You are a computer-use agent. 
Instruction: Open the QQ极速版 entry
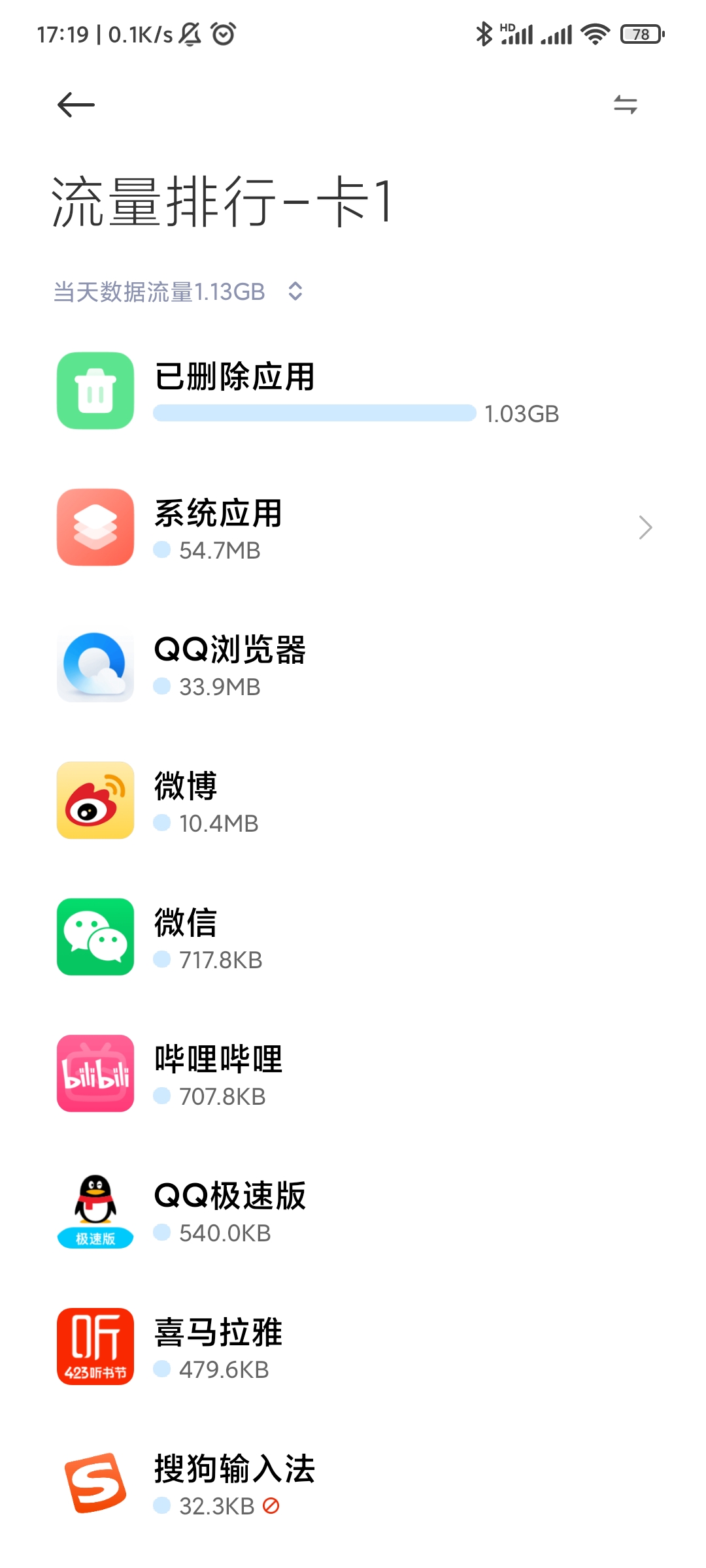pyautogui.click(x=353, y=1210)
